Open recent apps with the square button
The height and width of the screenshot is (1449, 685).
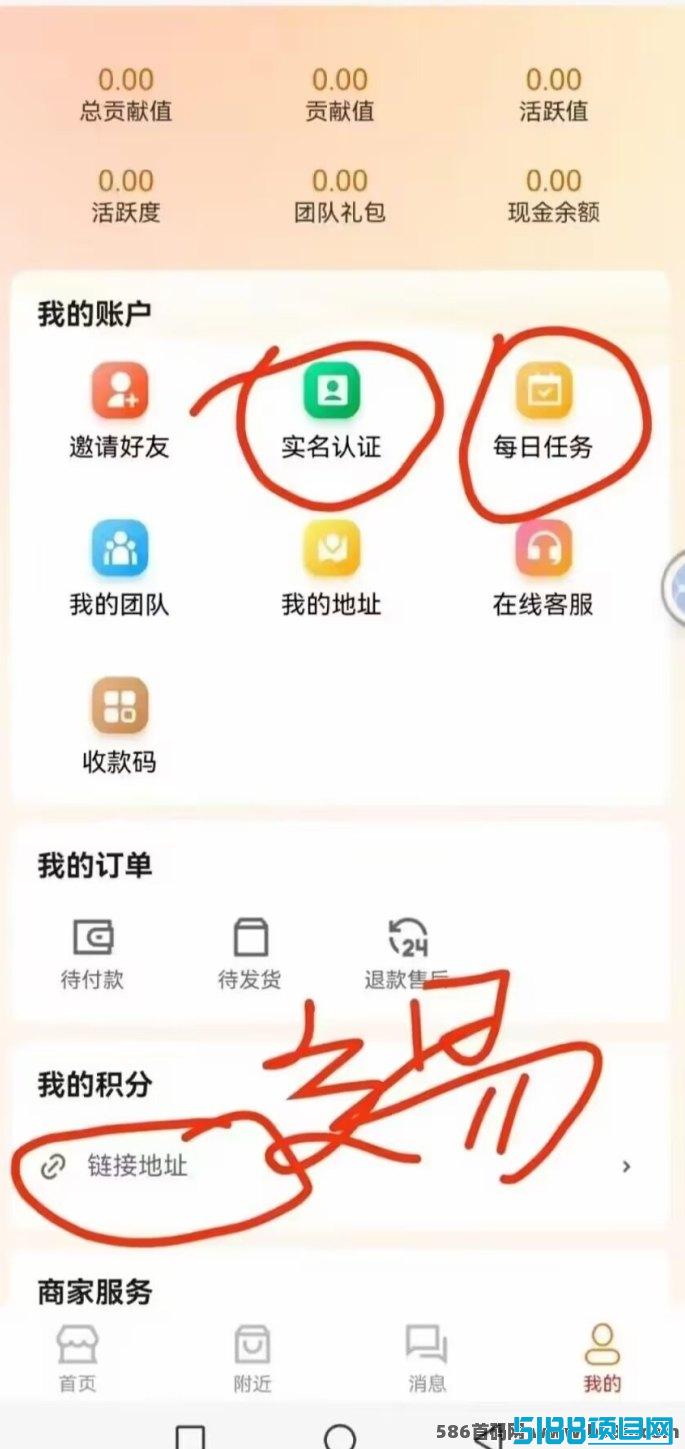click(x=190, y=1438)
